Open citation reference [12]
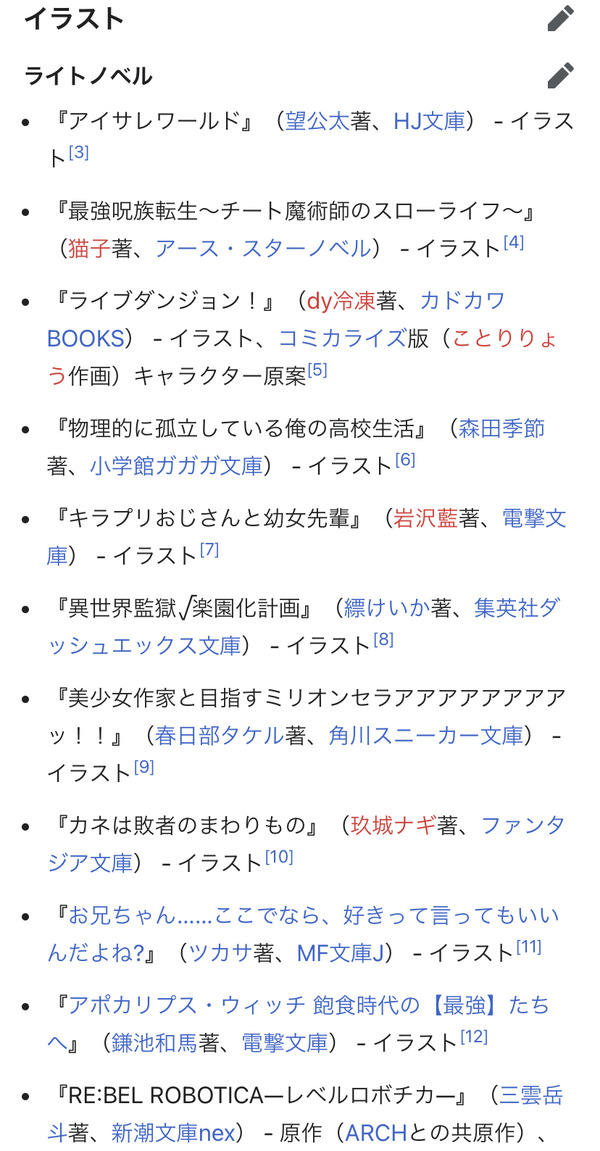The image size is (600, 1151). coord(474,1036)
